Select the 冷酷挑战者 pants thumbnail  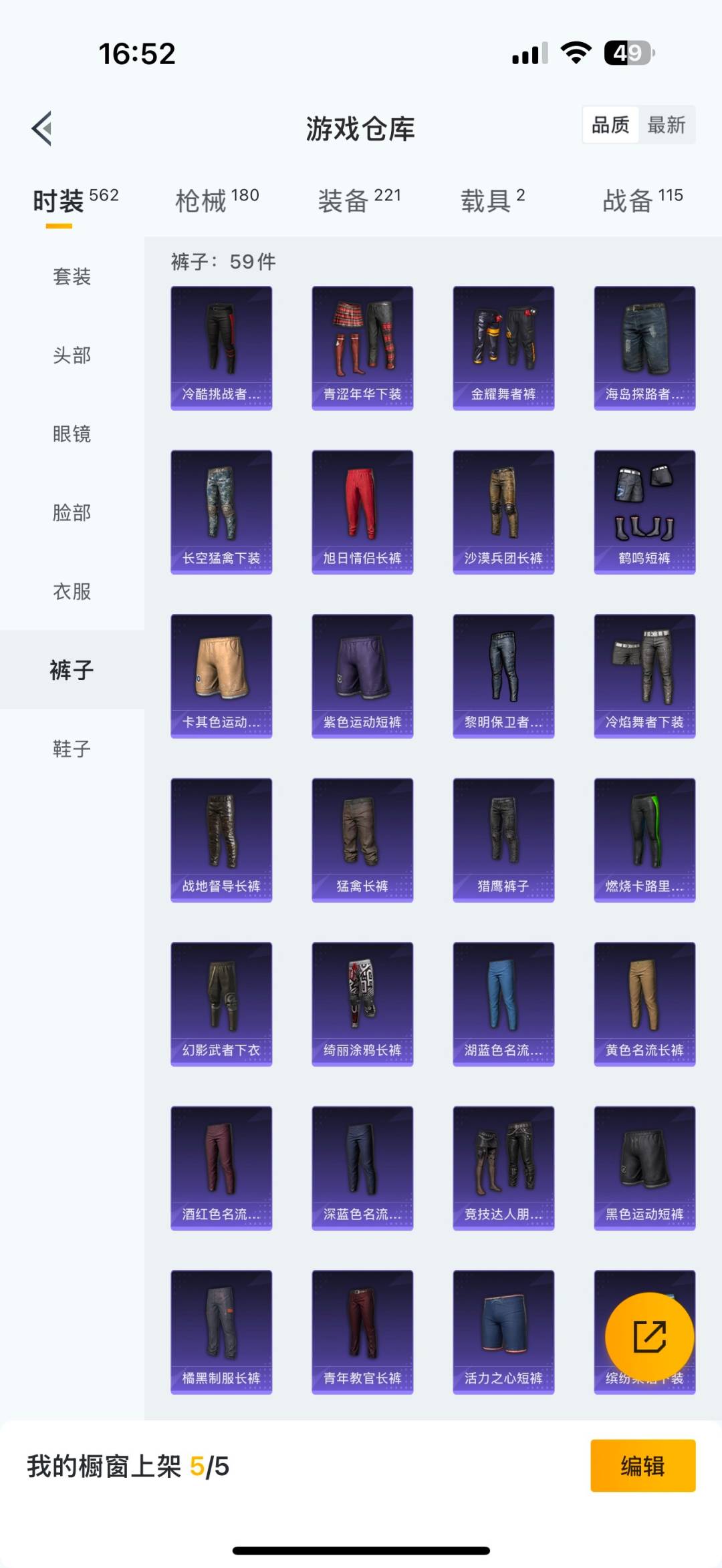221,345
